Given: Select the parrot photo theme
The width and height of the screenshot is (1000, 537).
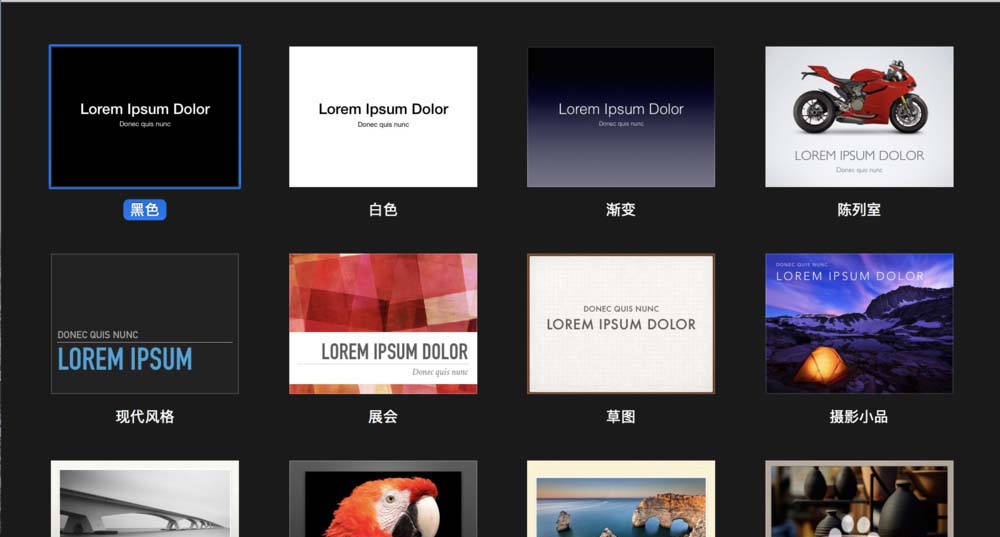Looking at the screenshot, I should [x=383, y=500].
